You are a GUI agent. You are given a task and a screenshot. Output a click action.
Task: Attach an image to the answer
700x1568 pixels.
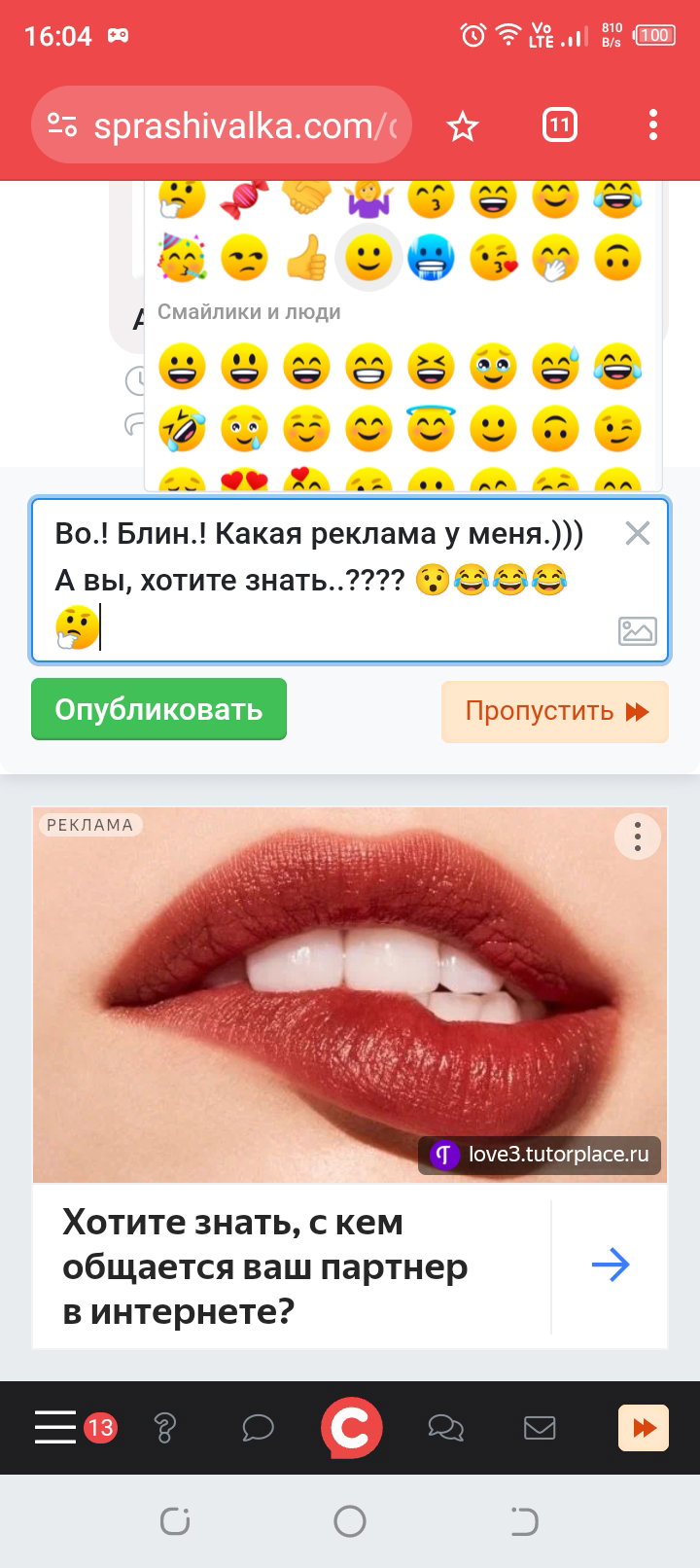point(638,631)
